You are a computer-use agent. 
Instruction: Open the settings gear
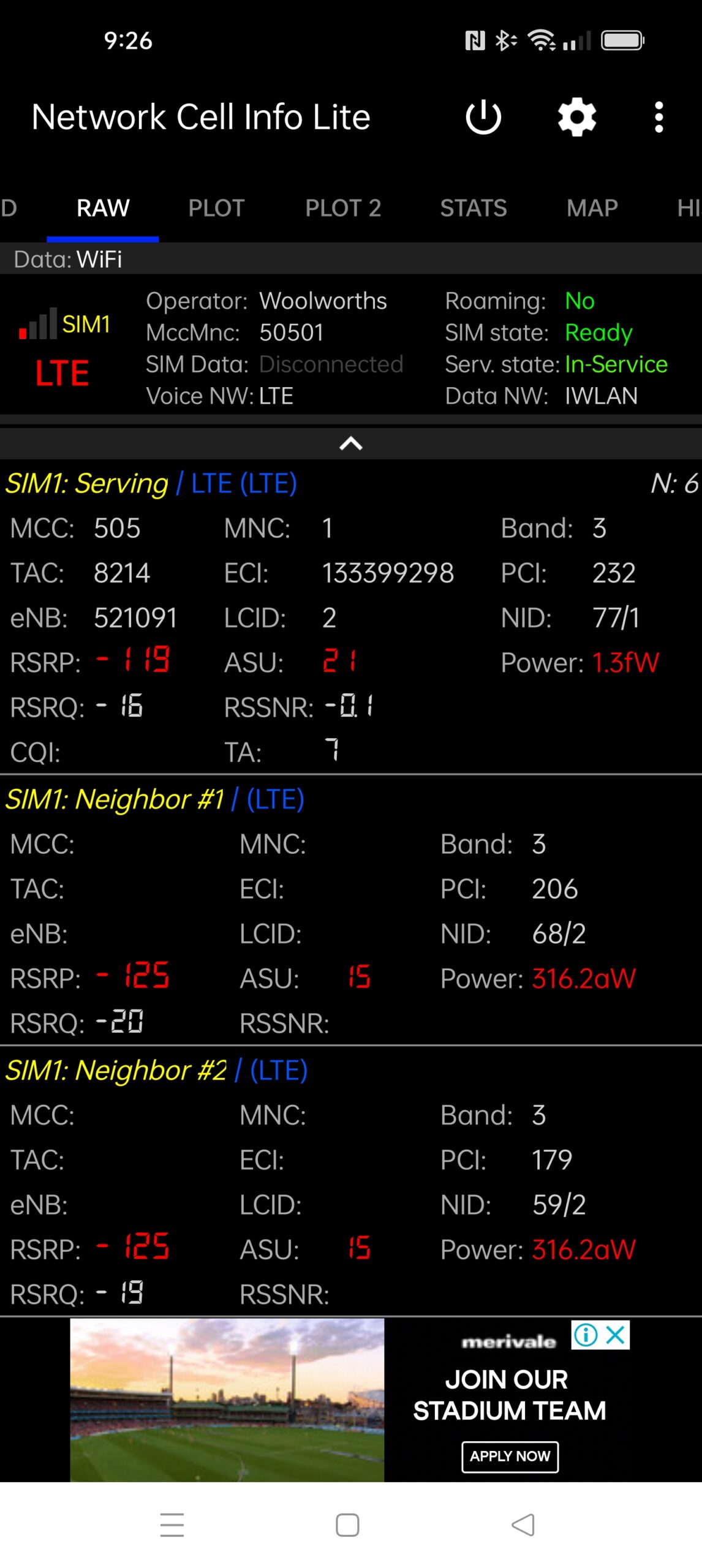pyautogui.click(x=576, y=117)
